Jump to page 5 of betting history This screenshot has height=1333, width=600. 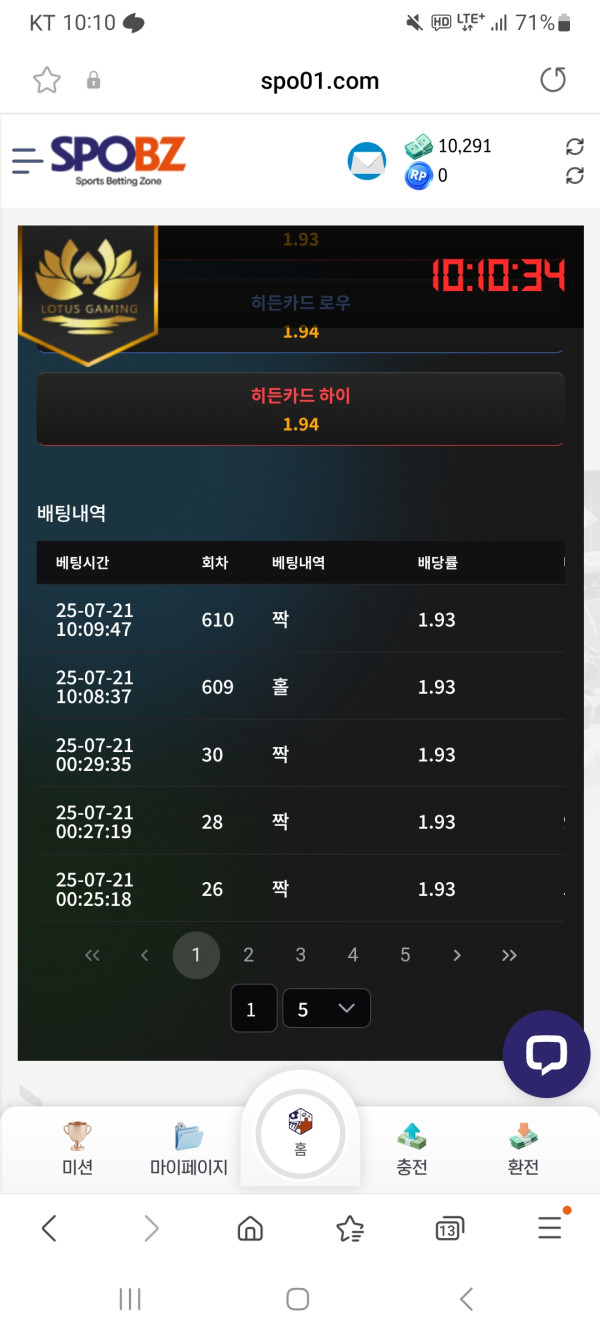coord(405,955)
